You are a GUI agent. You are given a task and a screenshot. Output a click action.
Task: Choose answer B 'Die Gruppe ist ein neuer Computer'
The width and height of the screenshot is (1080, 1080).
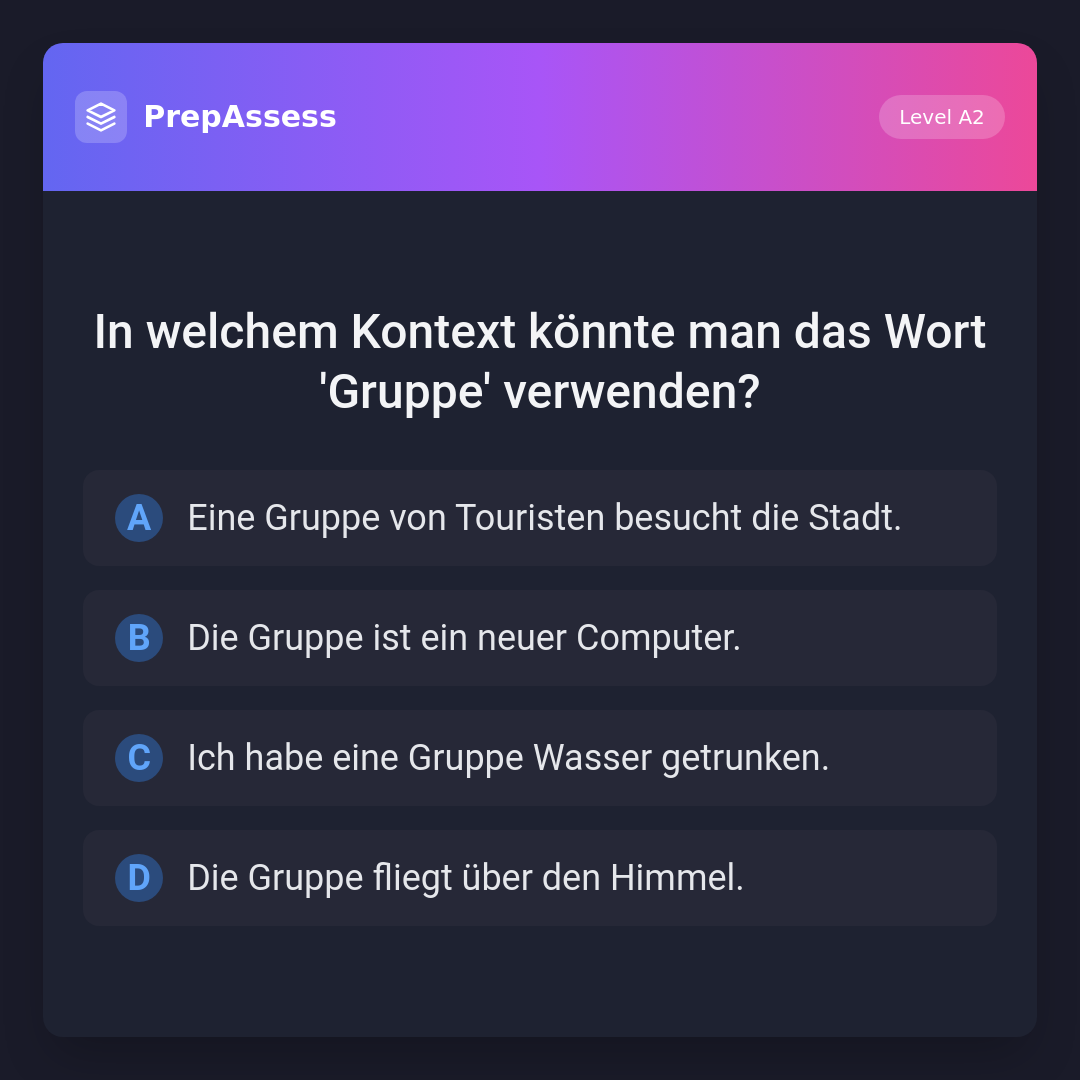point(540,638)
